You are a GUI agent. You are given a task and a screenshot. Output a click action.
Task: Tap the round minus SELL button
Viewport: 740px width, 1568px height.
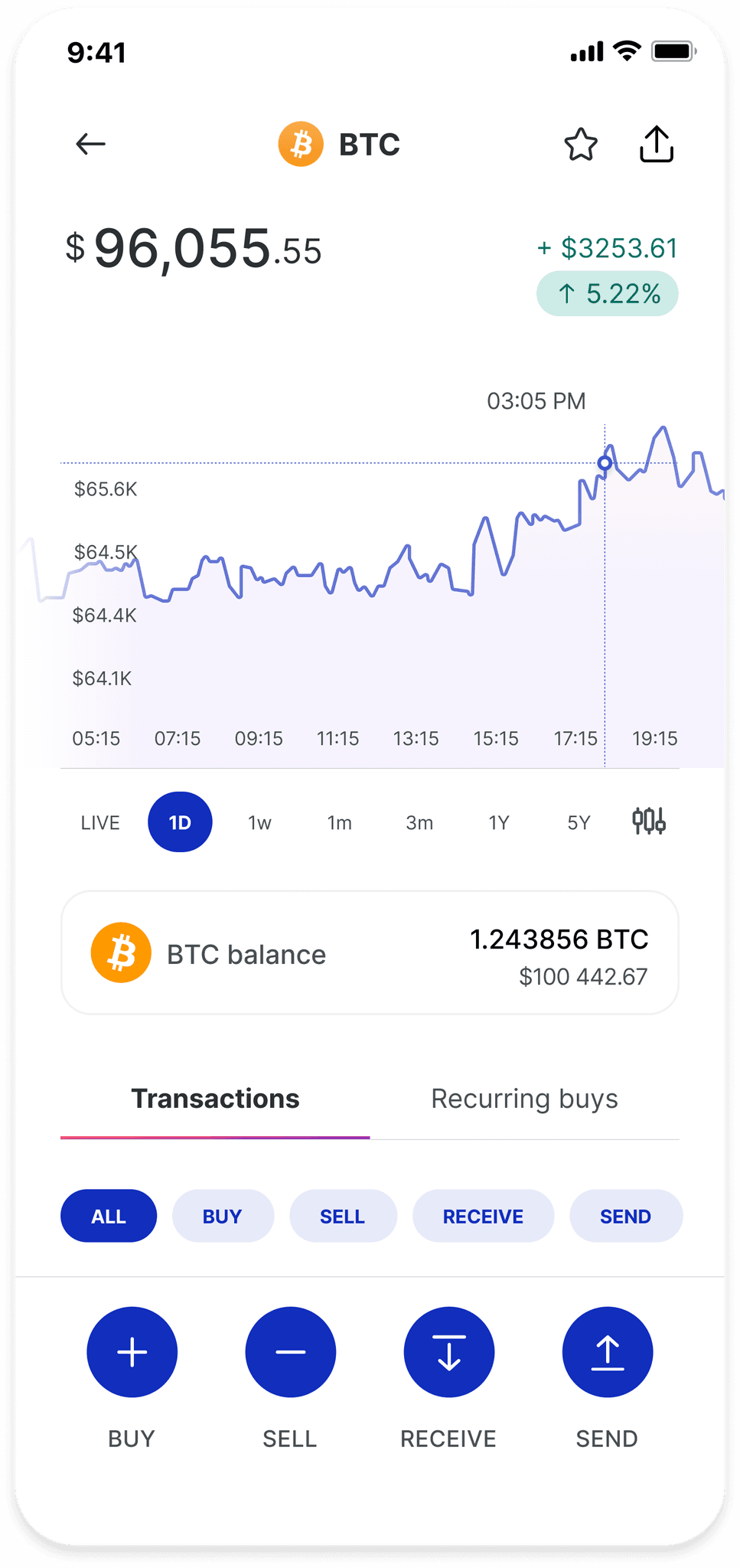(x=290, y=1352)
